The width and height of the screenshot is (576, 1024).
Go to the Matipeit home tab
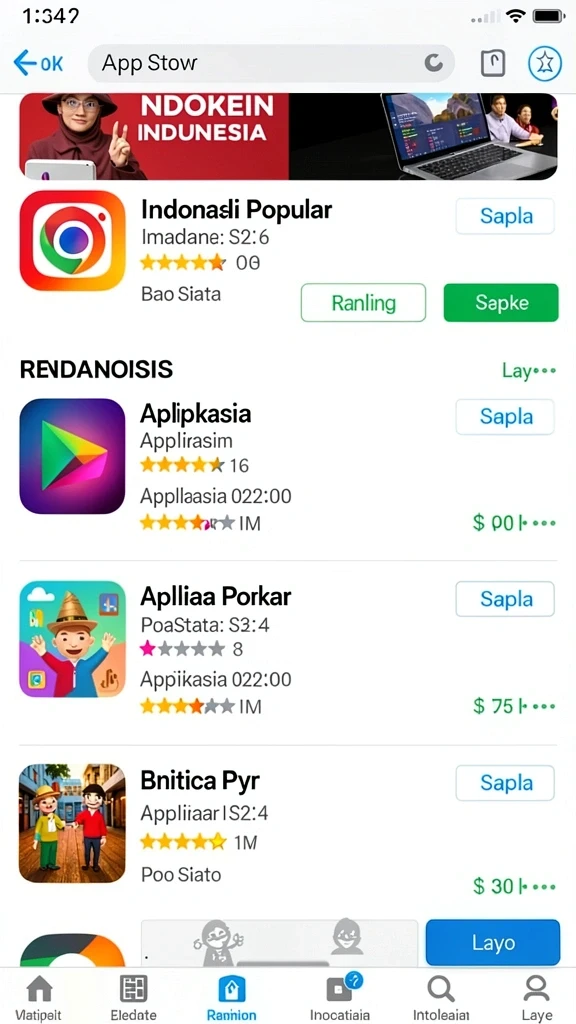click(x=39, y=997)
